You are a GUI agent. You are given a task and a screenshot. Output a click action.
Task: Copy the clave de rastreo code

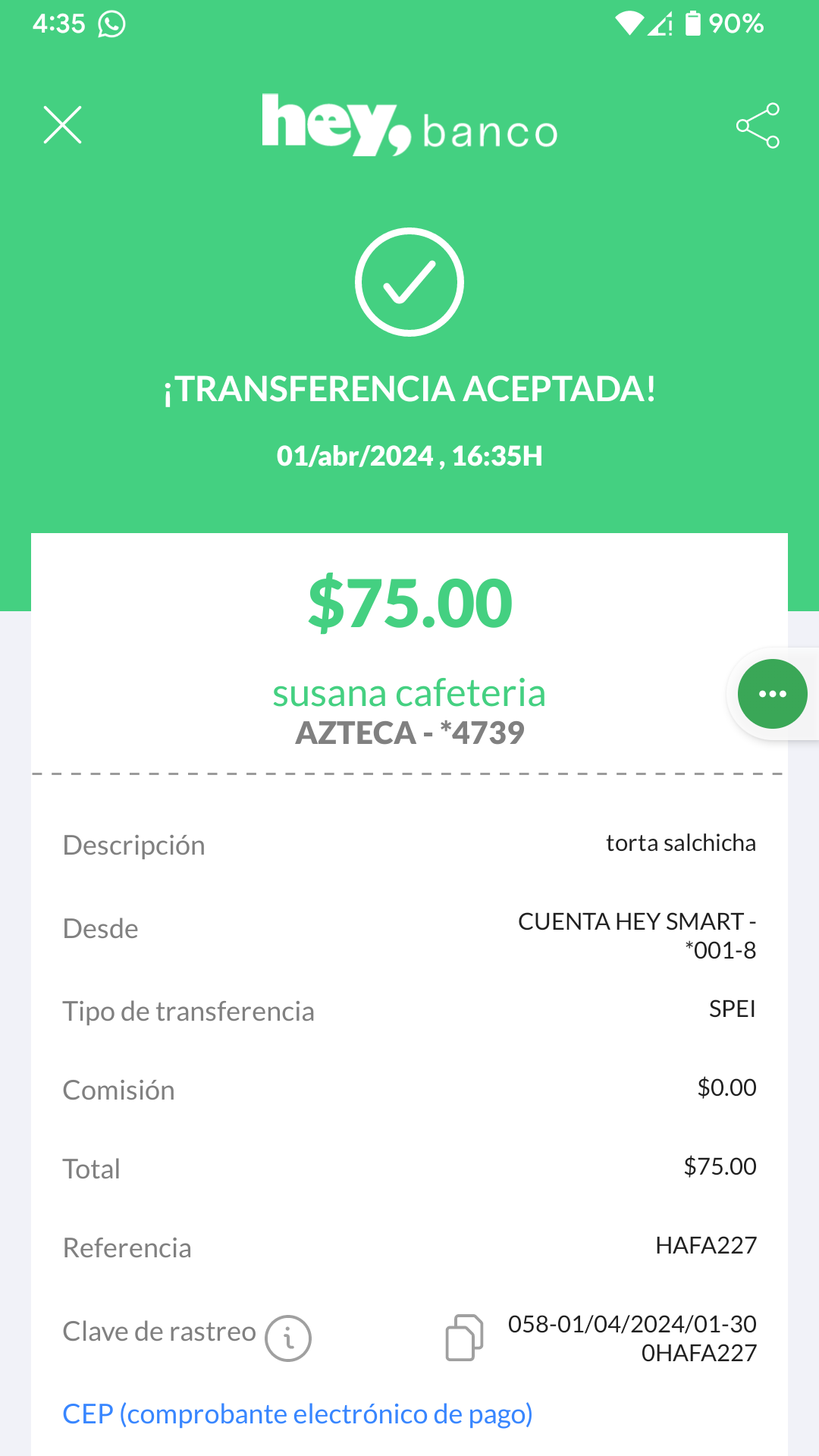464,1338
